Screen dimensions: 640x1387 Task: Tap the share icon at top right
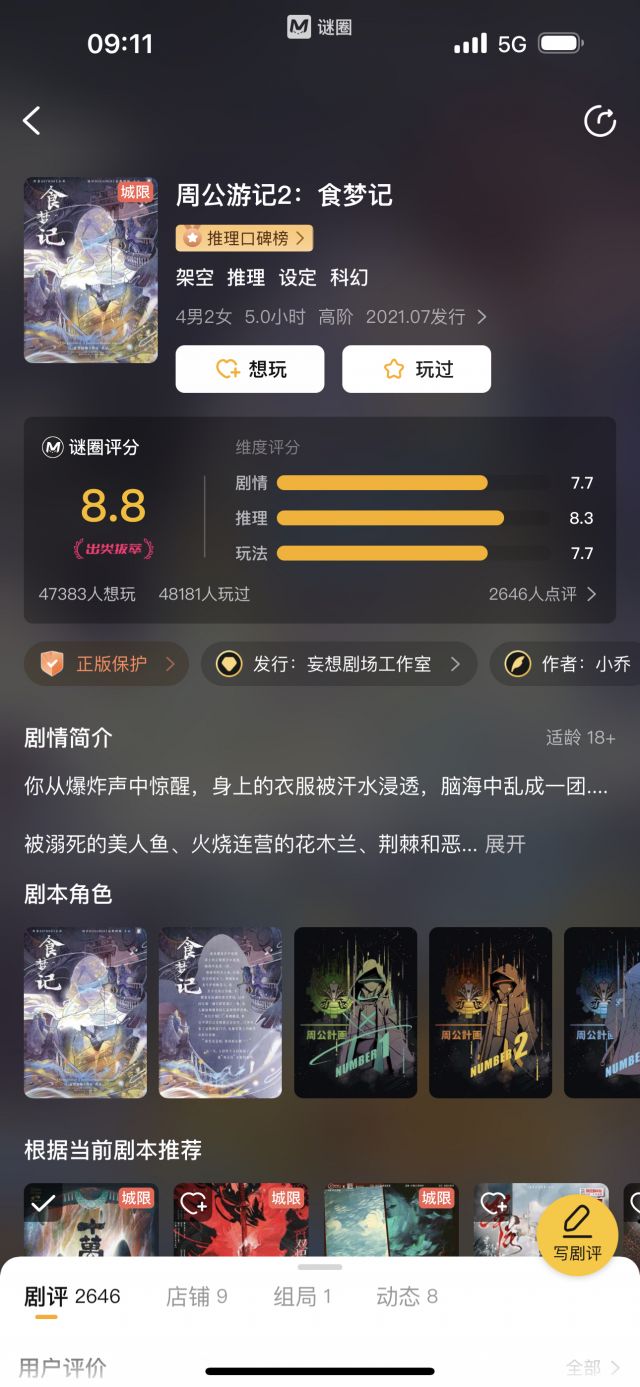coord(600,122)
